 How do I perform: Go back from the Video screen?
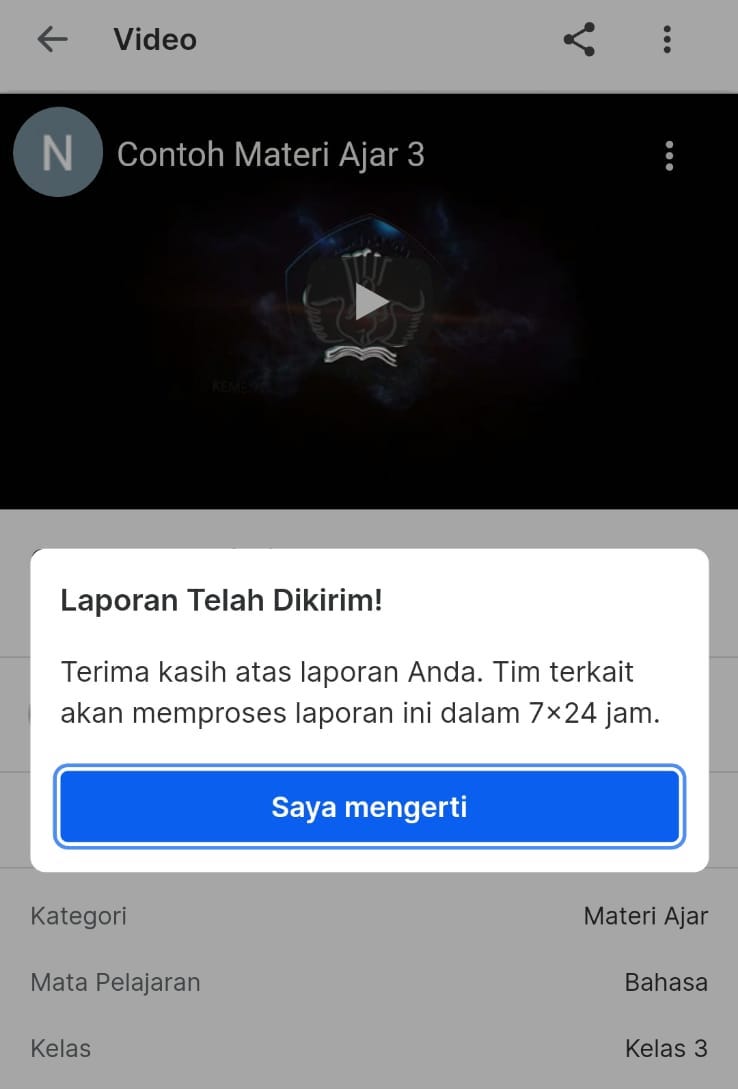click(52, 40)
